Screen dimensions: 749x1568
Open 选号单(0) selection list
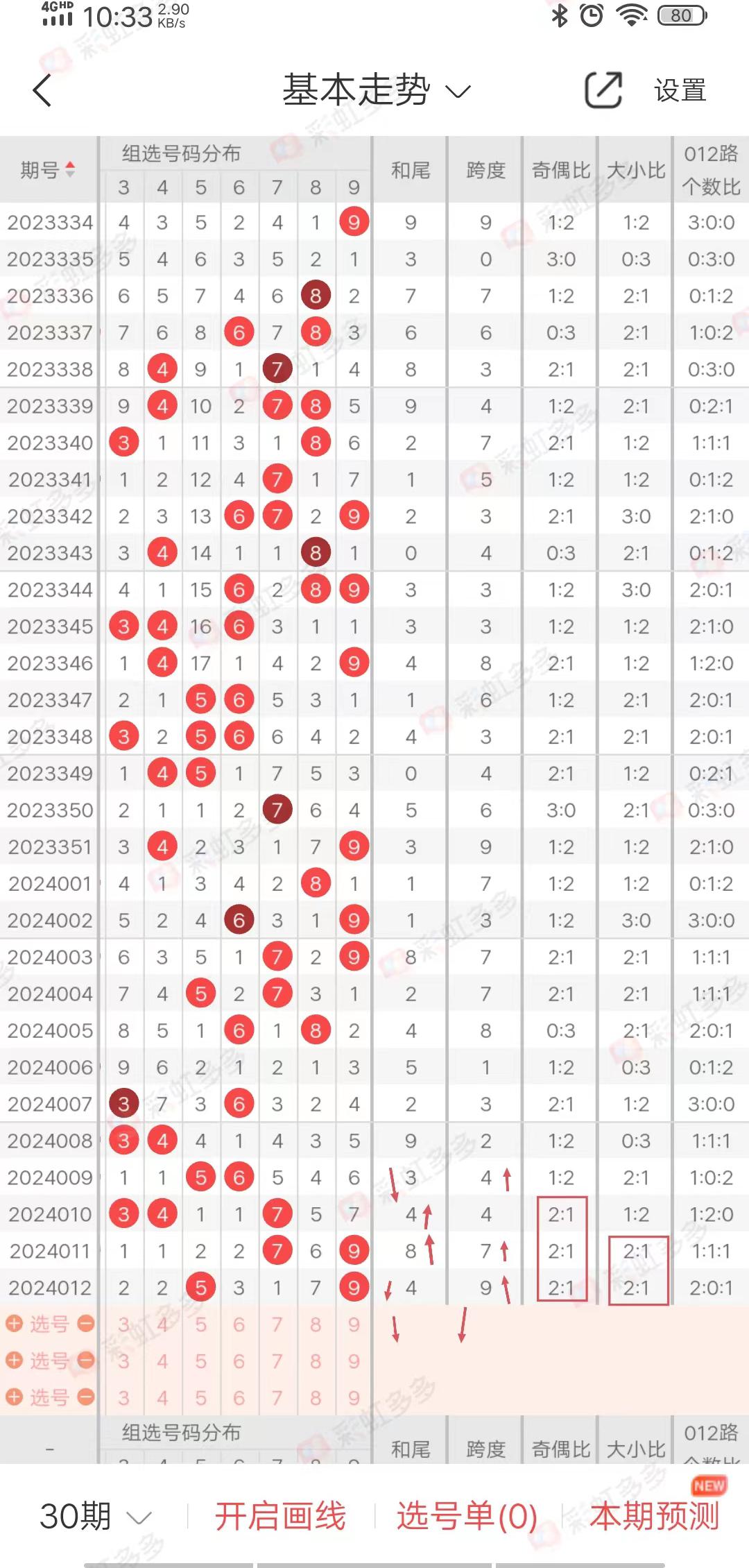point(467,1516)
